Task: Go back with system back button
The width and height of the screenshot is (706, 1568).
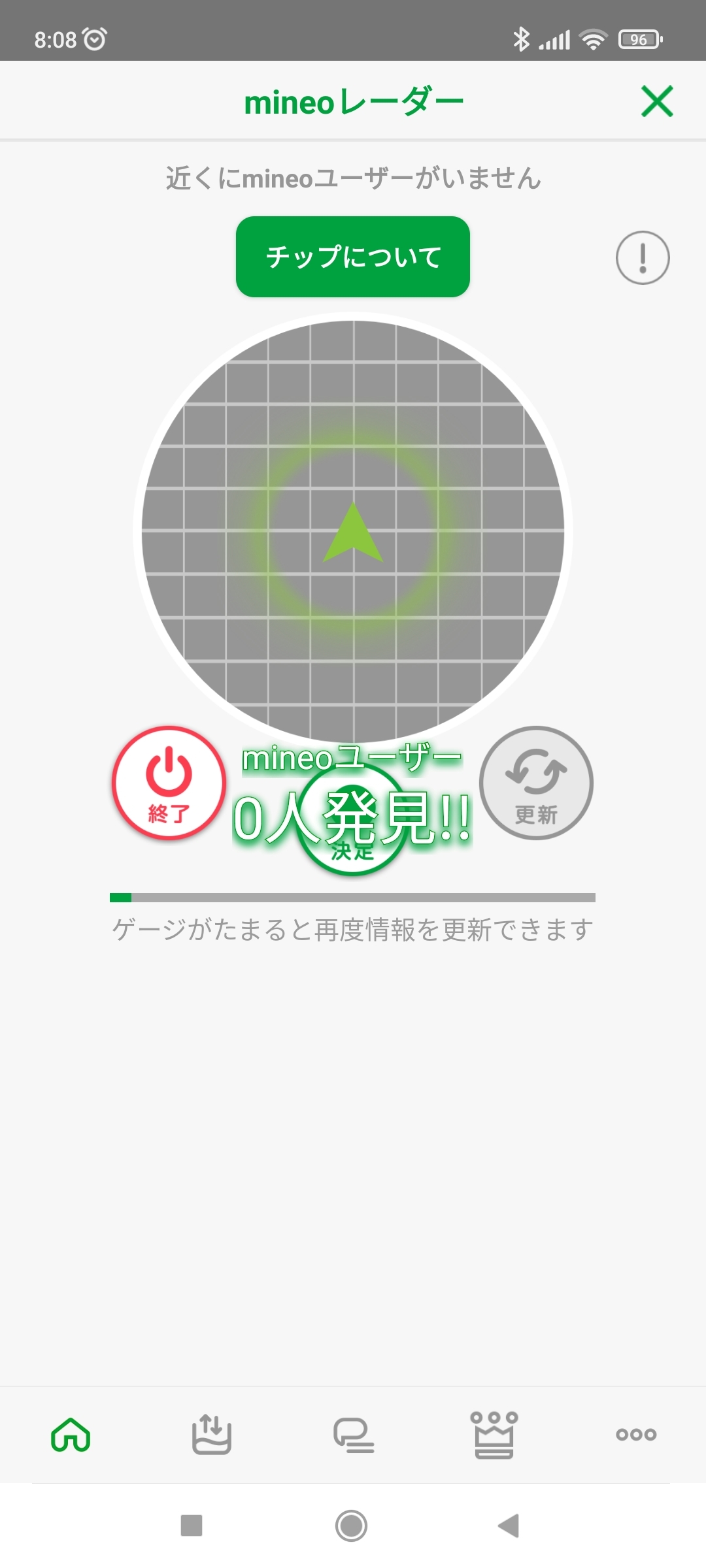Action: [509, 1526]
